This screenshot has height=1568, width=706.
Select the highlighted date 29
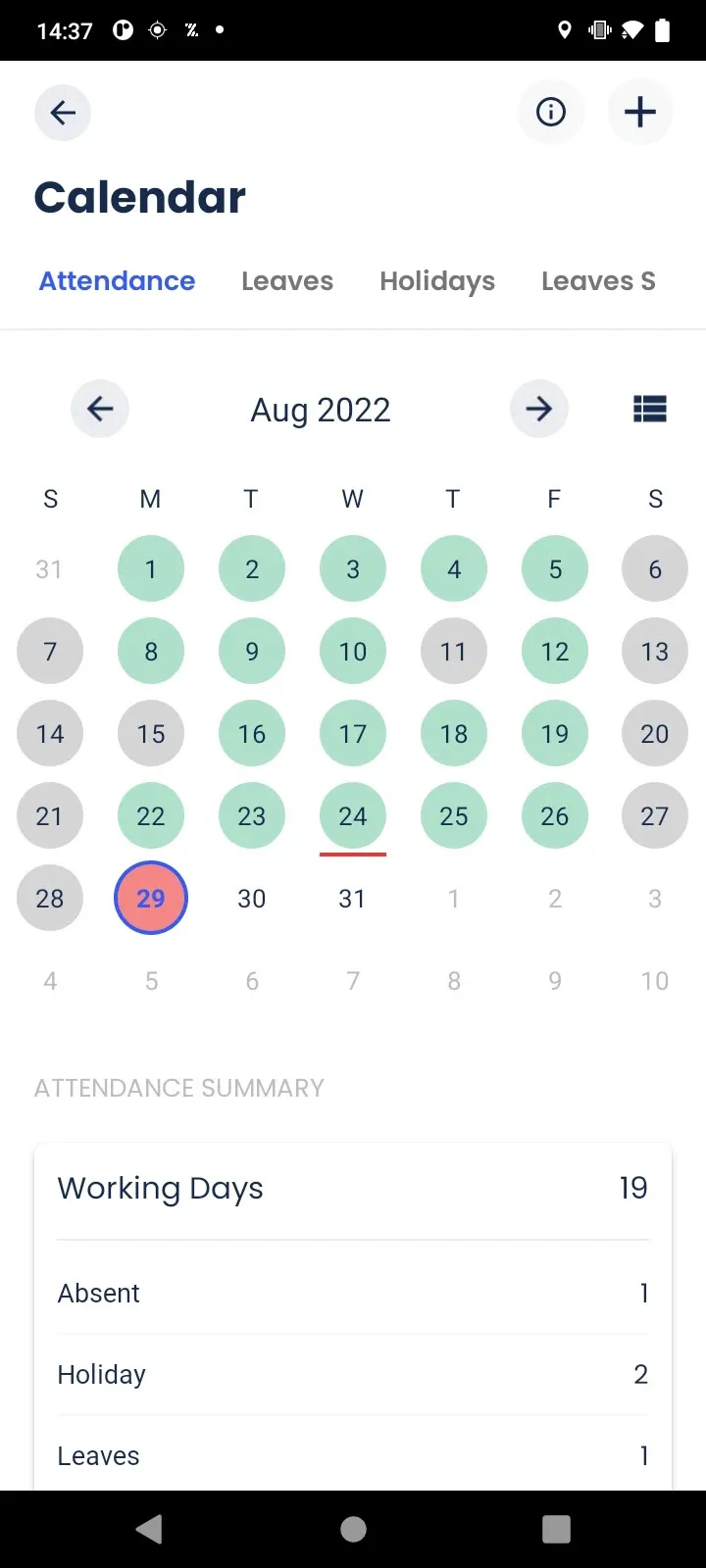tap(150, 898)
